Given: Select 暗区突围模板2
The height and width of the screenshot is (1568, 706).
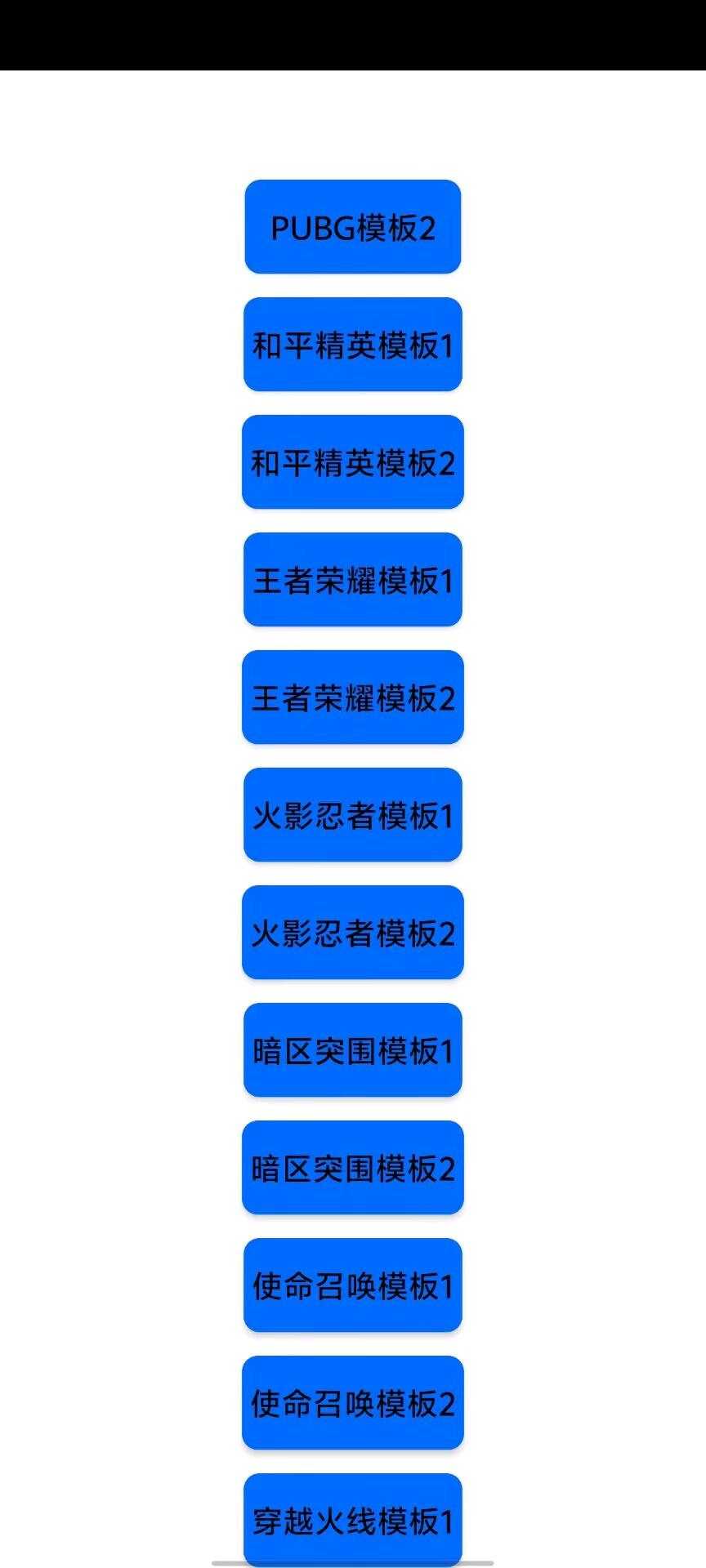Looking at the screenshot, I should click(x=353, y=1168).
